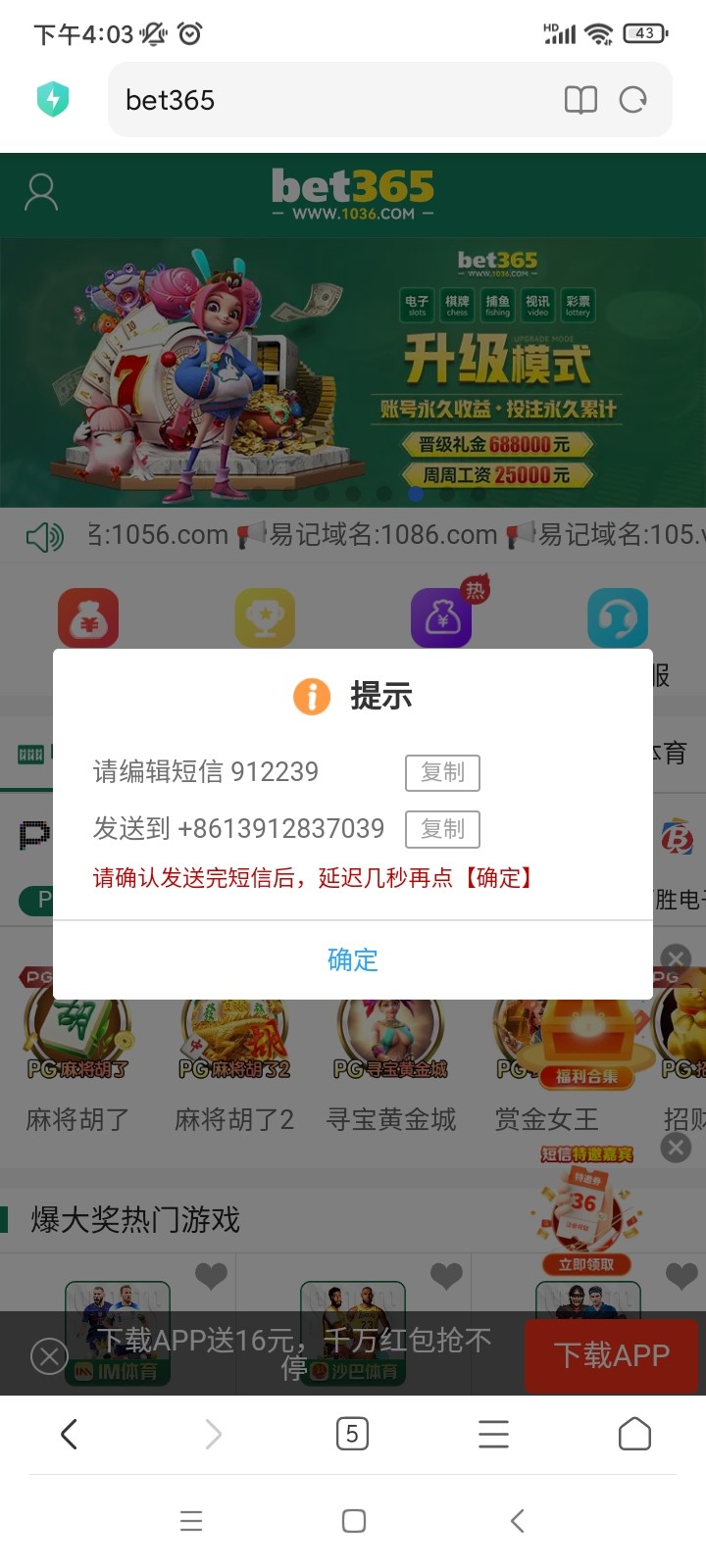The image size is (706, 1568).
Task: Reload the page
Action: click(633, 100)
